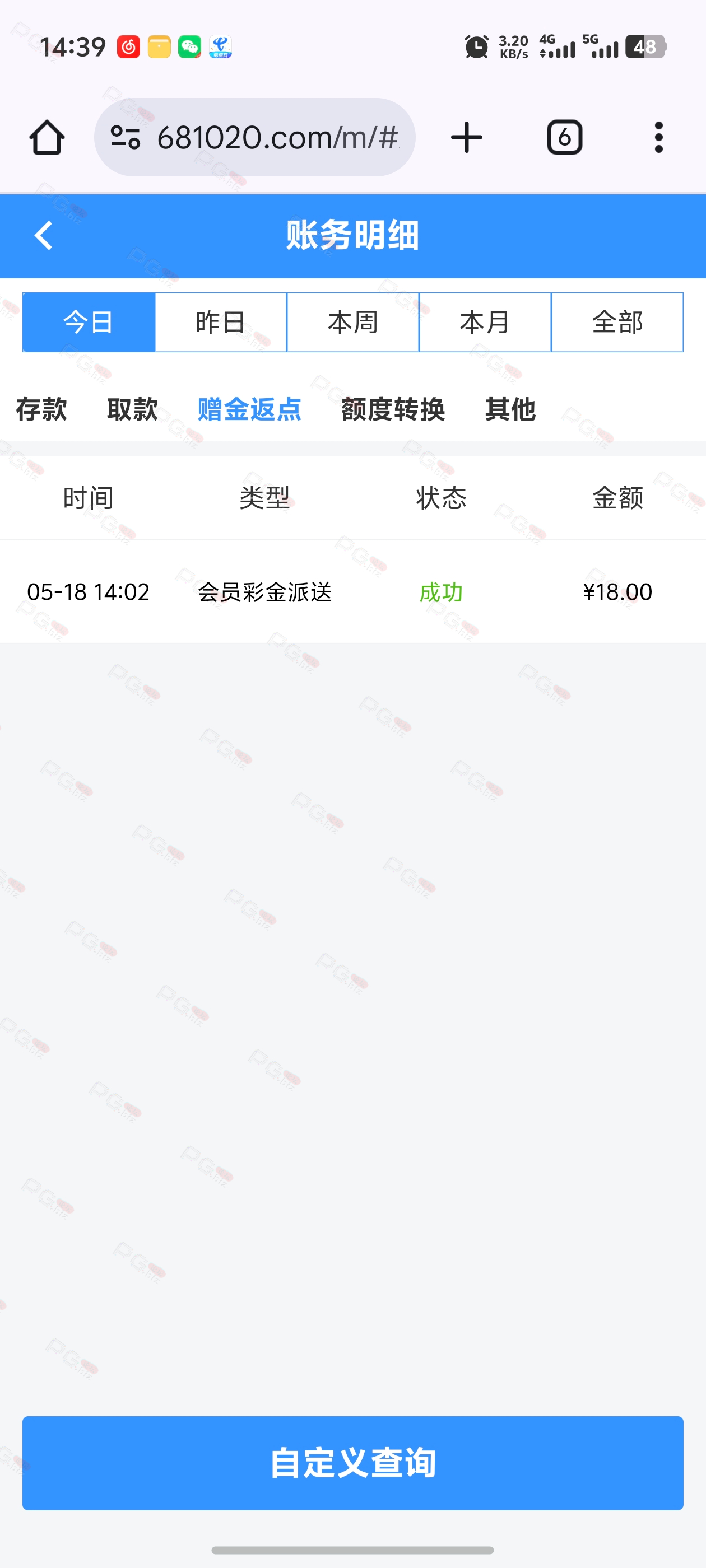706x1568 pixels.
Task: Go back from 账务明细 page
Action: tap(44, 236)
